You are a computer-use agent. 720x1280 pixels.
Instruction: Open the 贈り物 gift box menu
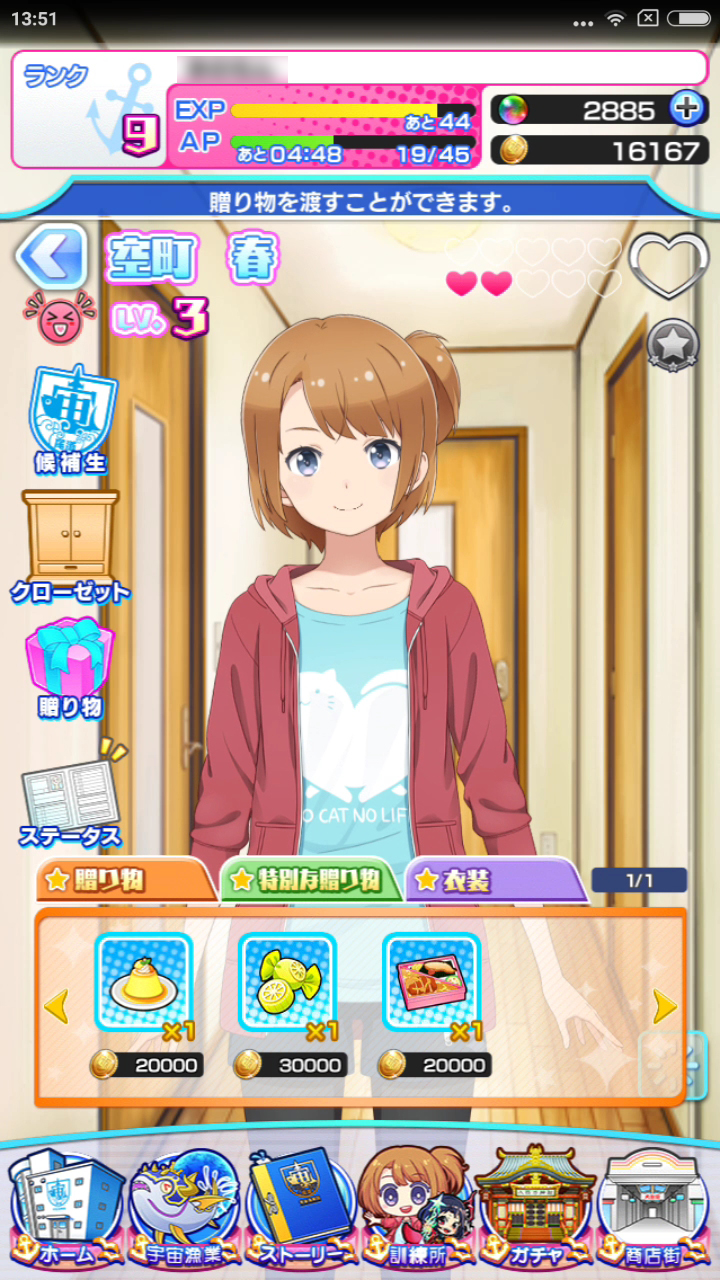click(x=70, y=668)
